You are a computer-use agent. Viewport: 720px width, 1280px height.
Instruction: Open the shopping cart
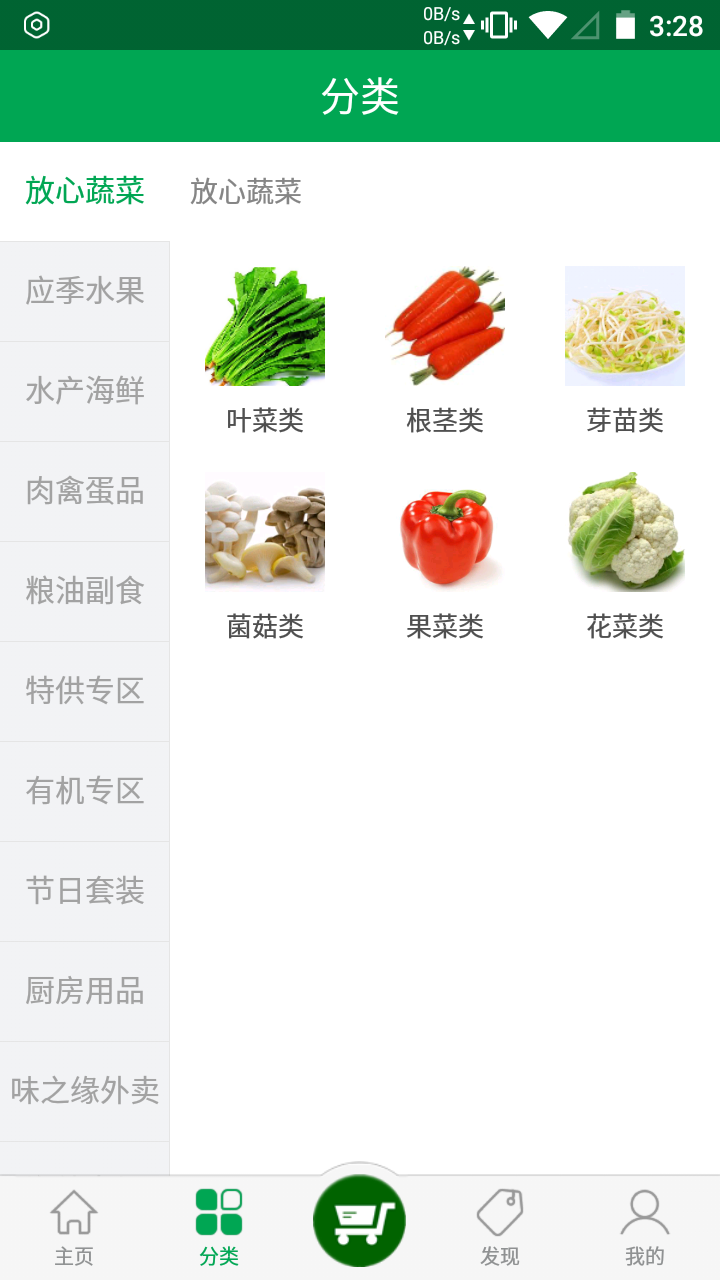coord(359,1221)
